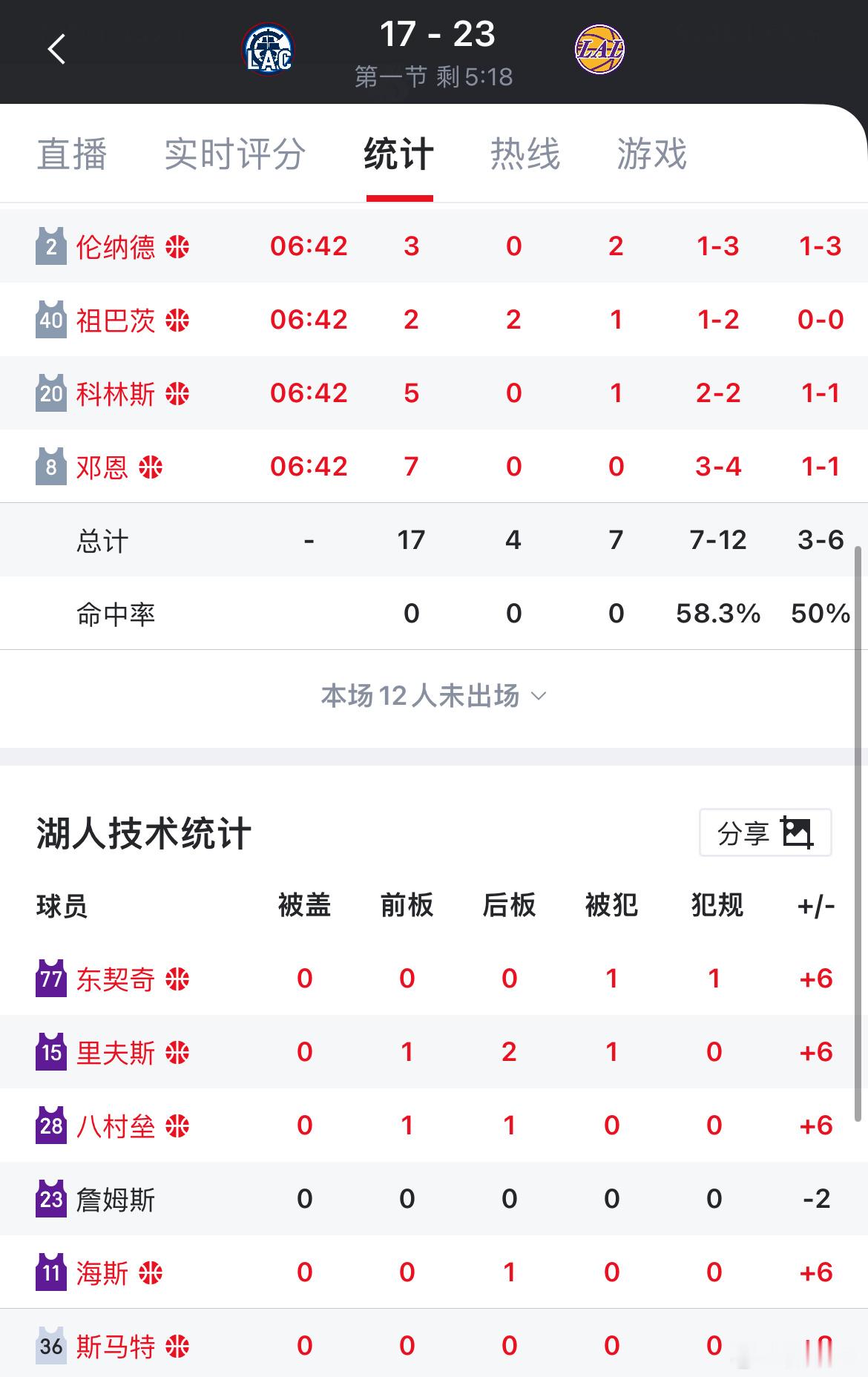Open the 实时评分 tab
The image size is (868, 1377).
click(235, 154)
